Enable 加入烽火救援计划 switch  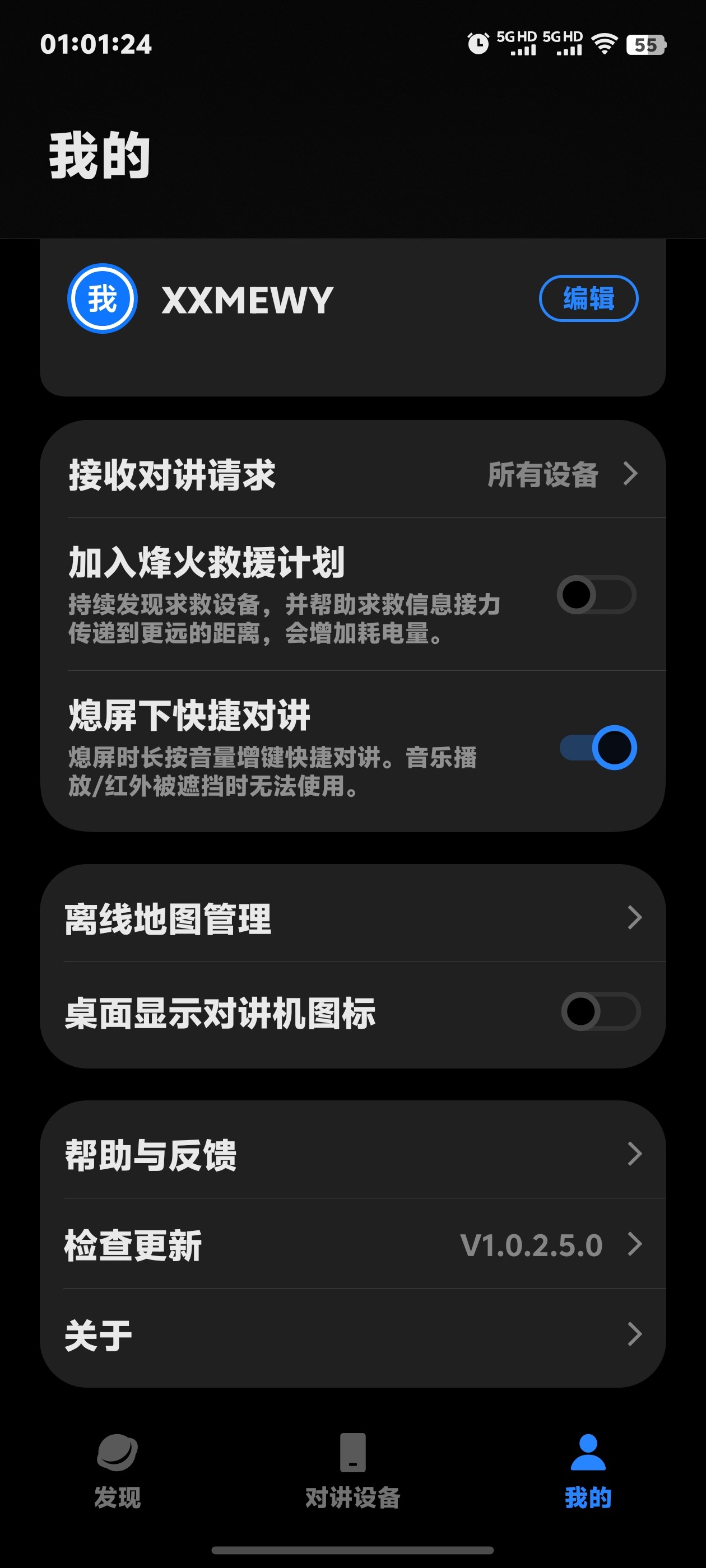click(x=596, y=595)
